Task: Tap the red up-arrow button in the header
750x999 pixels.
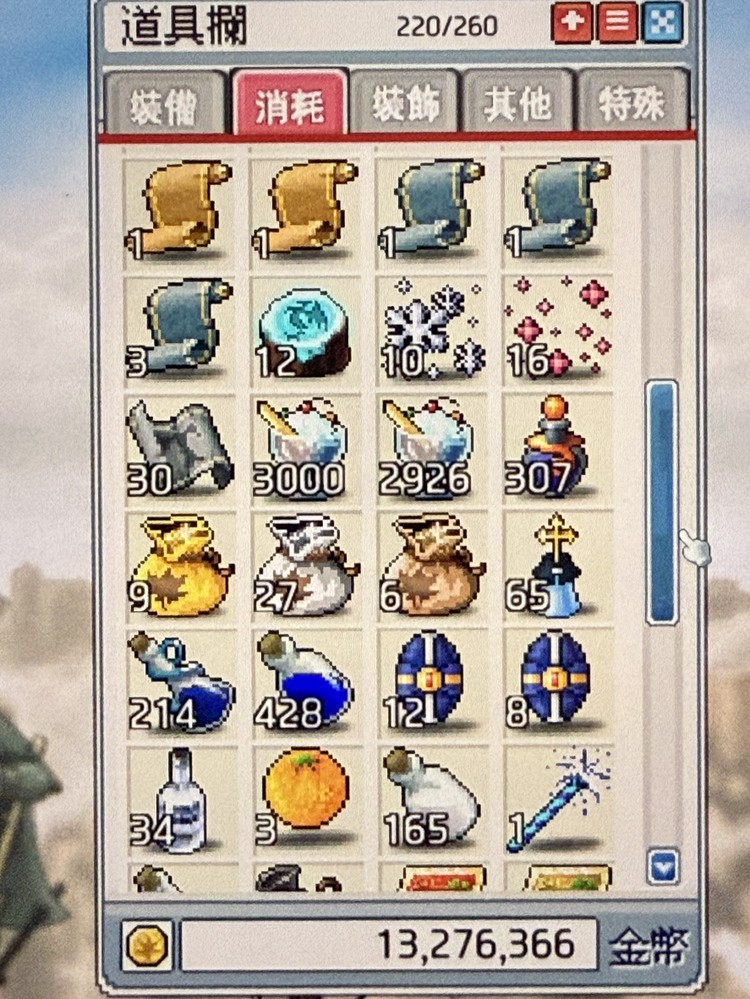Action: click(571, 24)
